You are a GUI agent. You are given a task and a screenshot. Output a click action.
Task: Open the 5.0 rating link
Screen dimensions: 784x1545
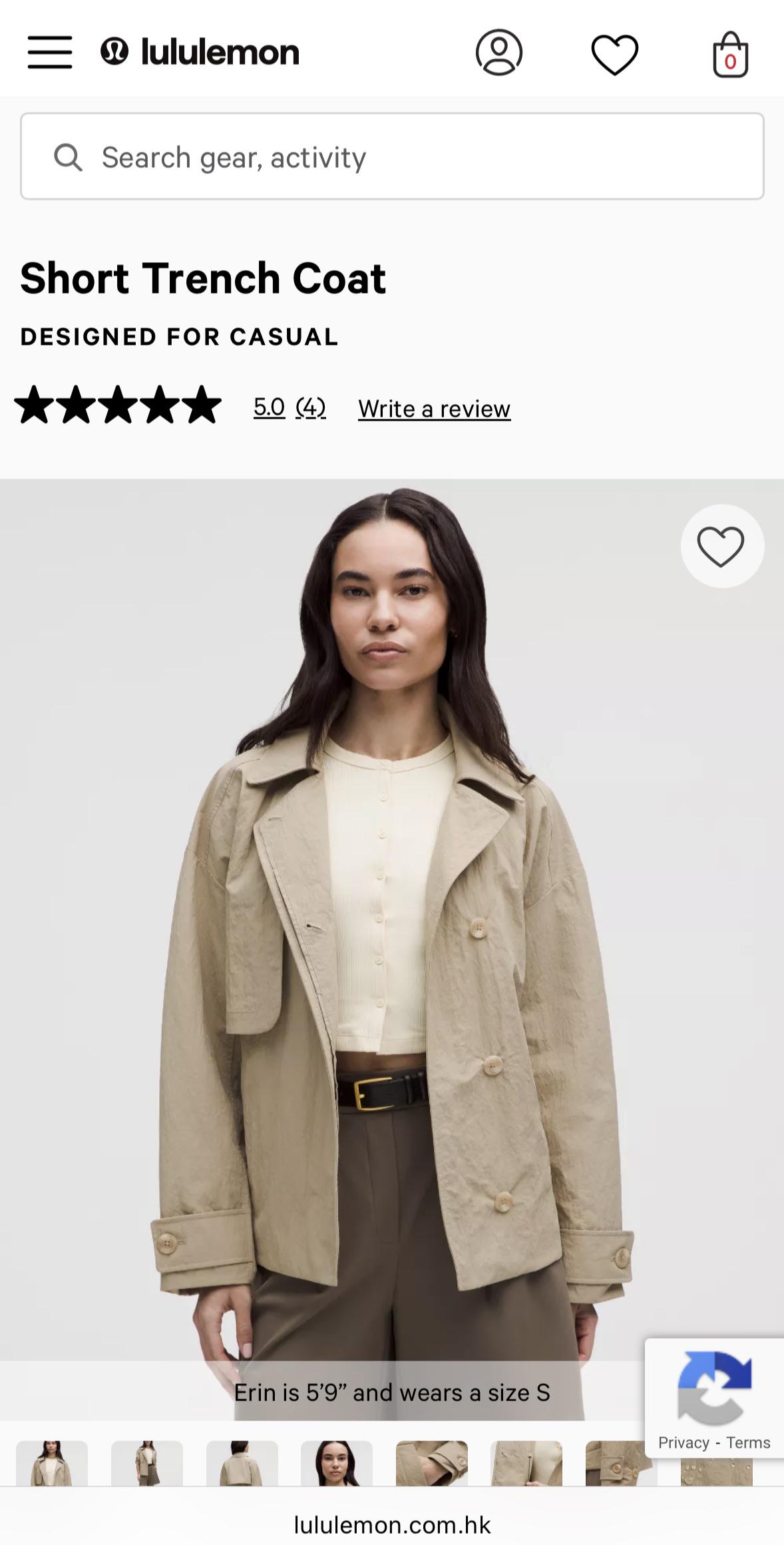pos(269,407)
